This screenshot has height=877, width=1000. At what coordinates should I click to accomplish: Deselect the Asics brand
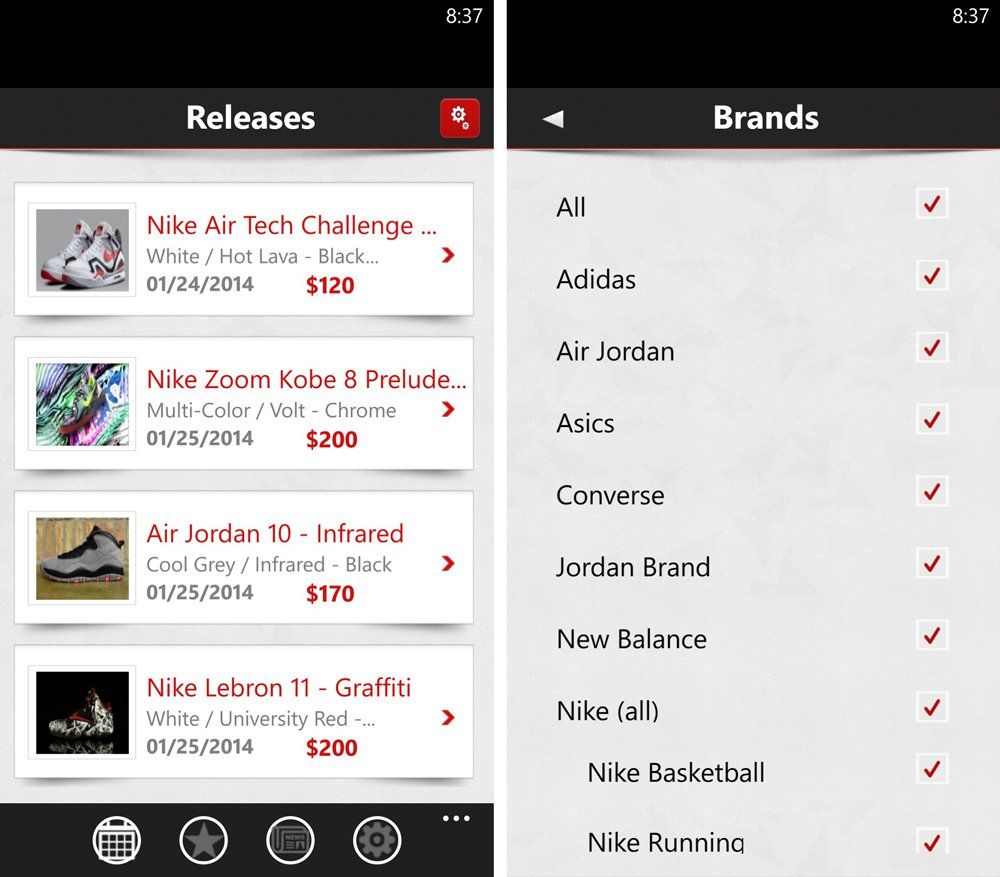point(932,420)
